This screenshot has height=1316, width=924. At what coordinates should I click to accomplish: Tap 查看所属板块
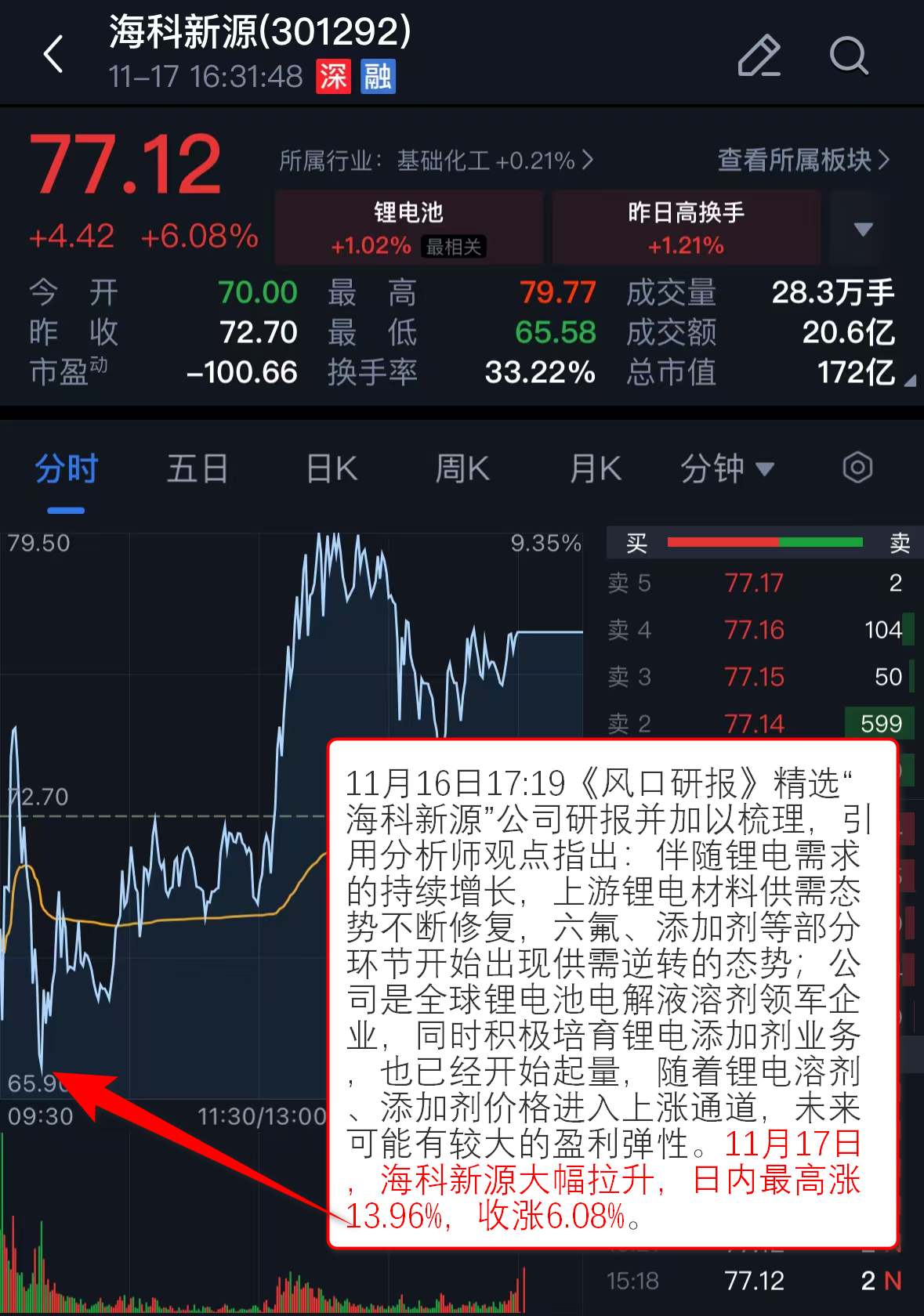click(803, 160)
